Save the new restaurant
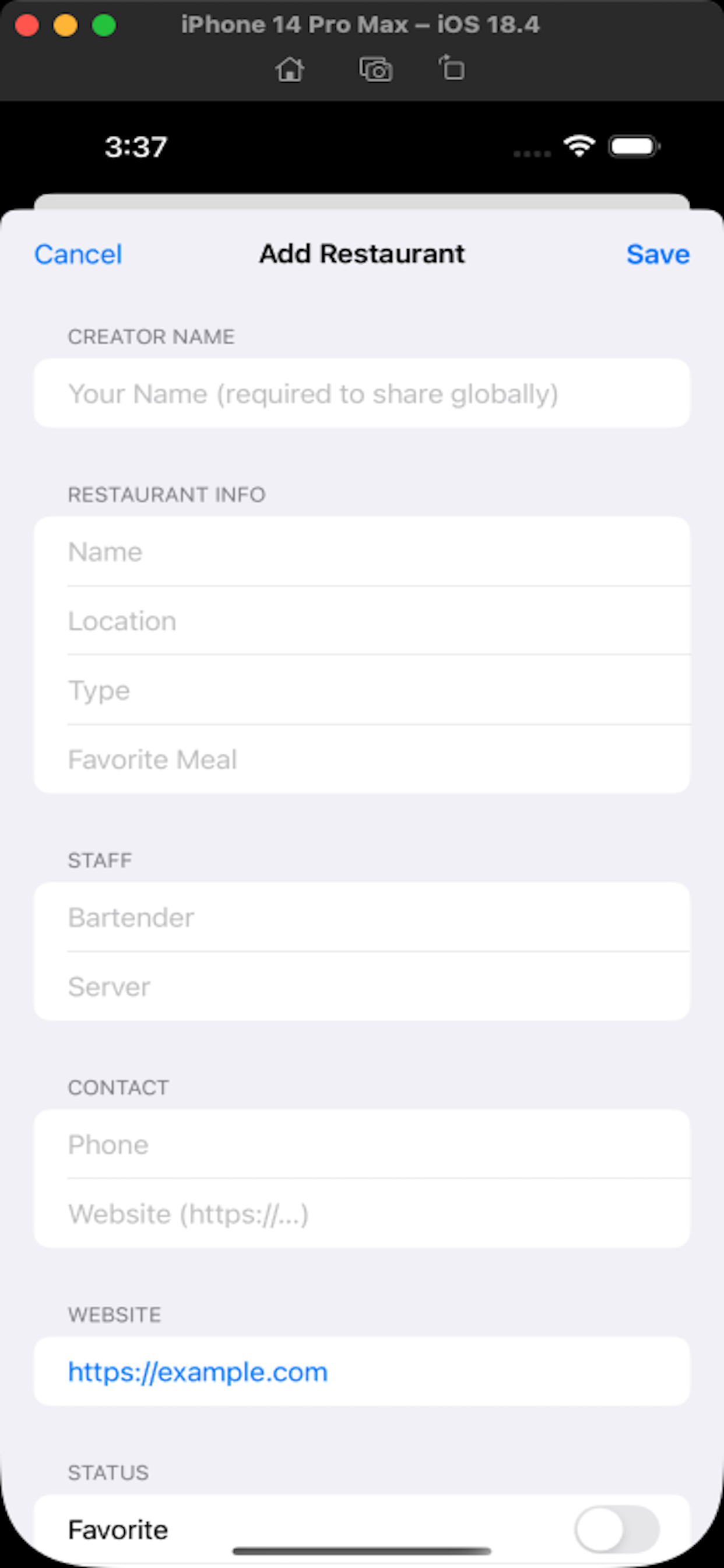The image size is (724, 1568). (x=657, y=254)
